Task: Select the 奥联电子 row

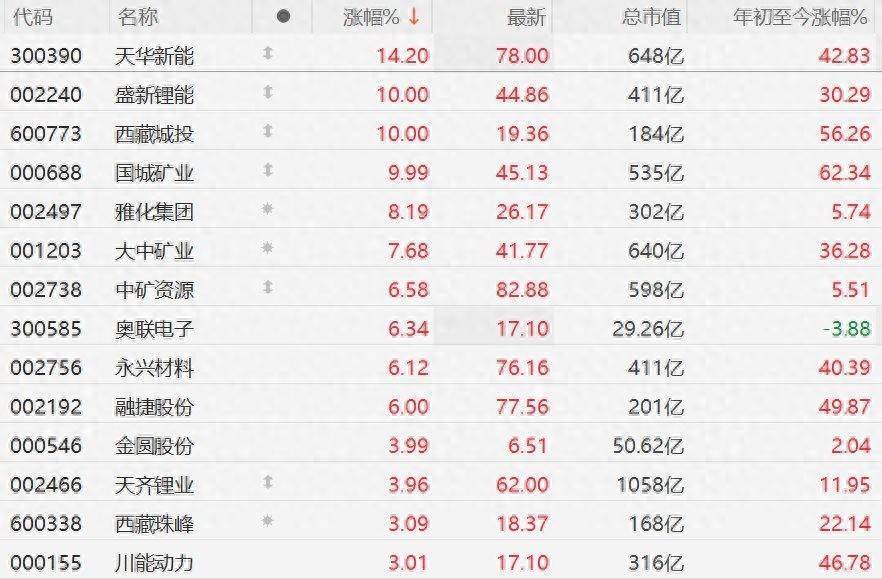Action: click(154, 329)
